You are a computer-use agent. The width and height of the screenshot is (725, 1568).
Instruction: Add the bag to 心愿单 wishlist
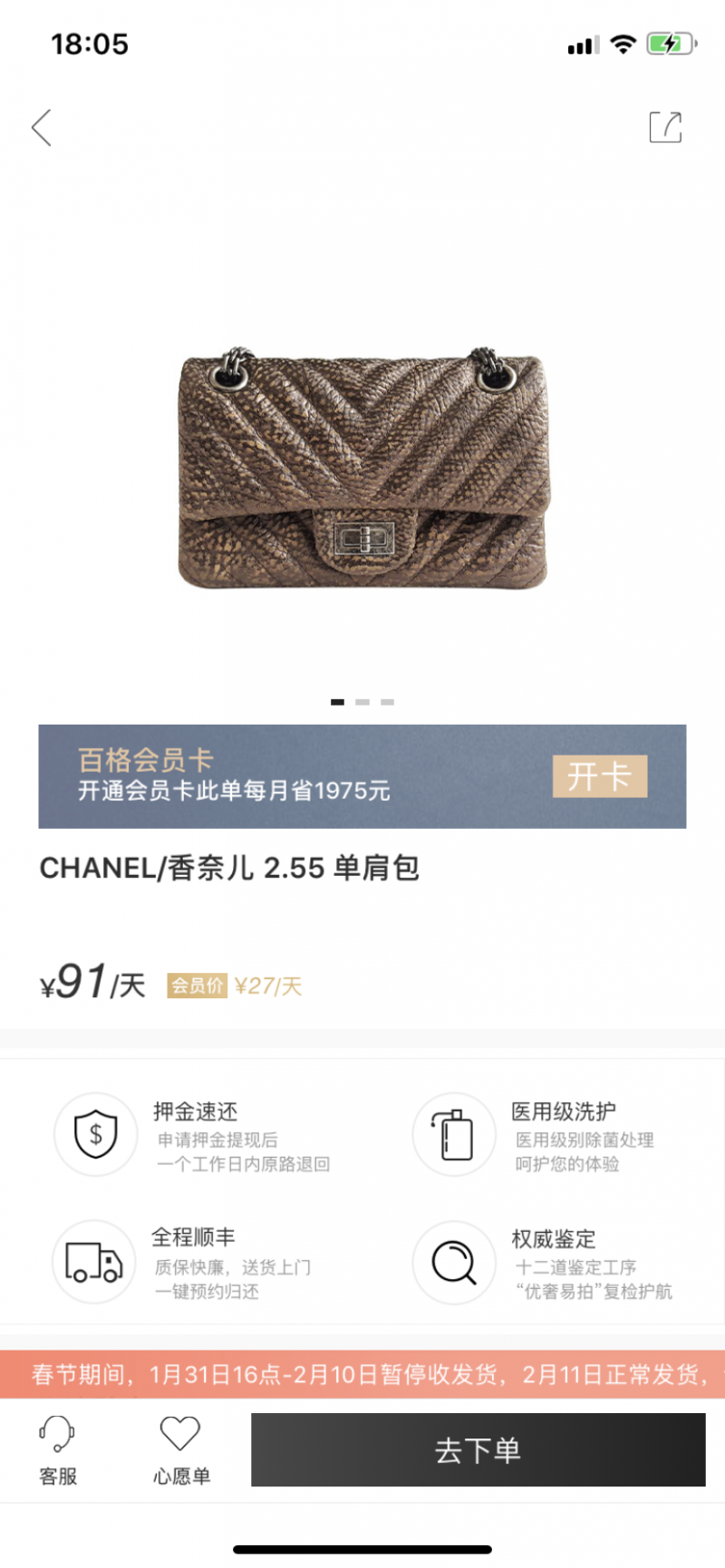click(x=180, y=1449)
